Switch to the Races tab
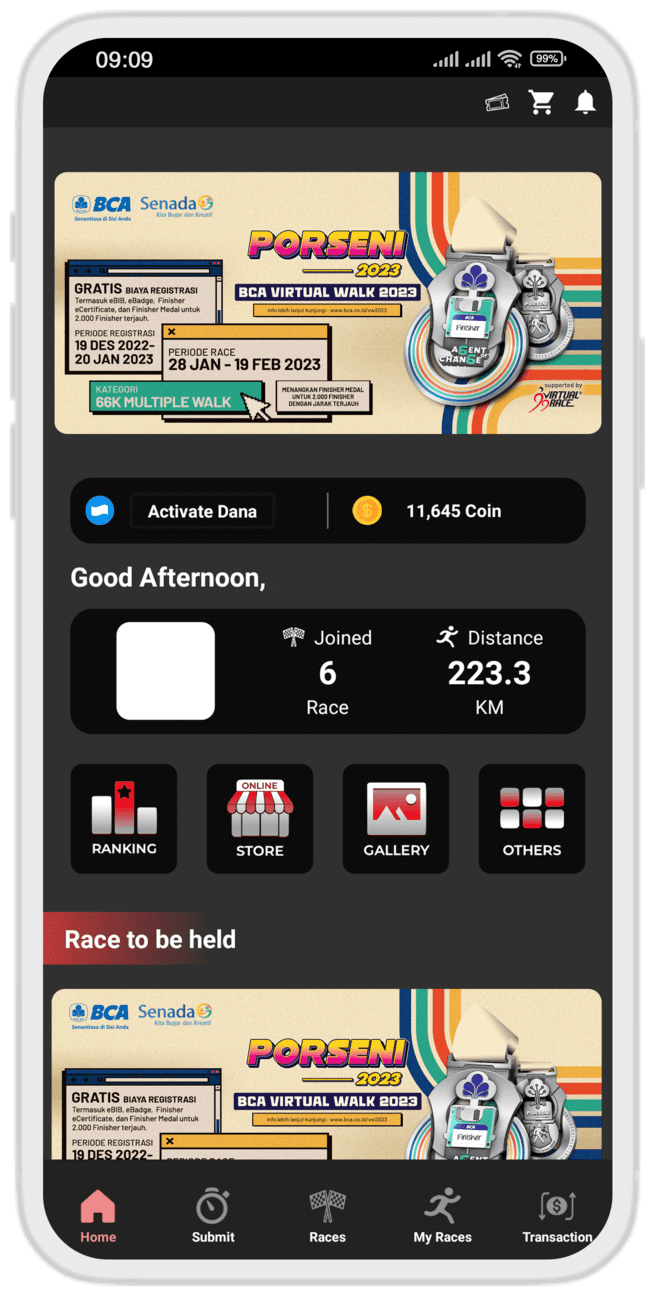The width and height of the screenshot is (654, 1303). click(327, 1217)
